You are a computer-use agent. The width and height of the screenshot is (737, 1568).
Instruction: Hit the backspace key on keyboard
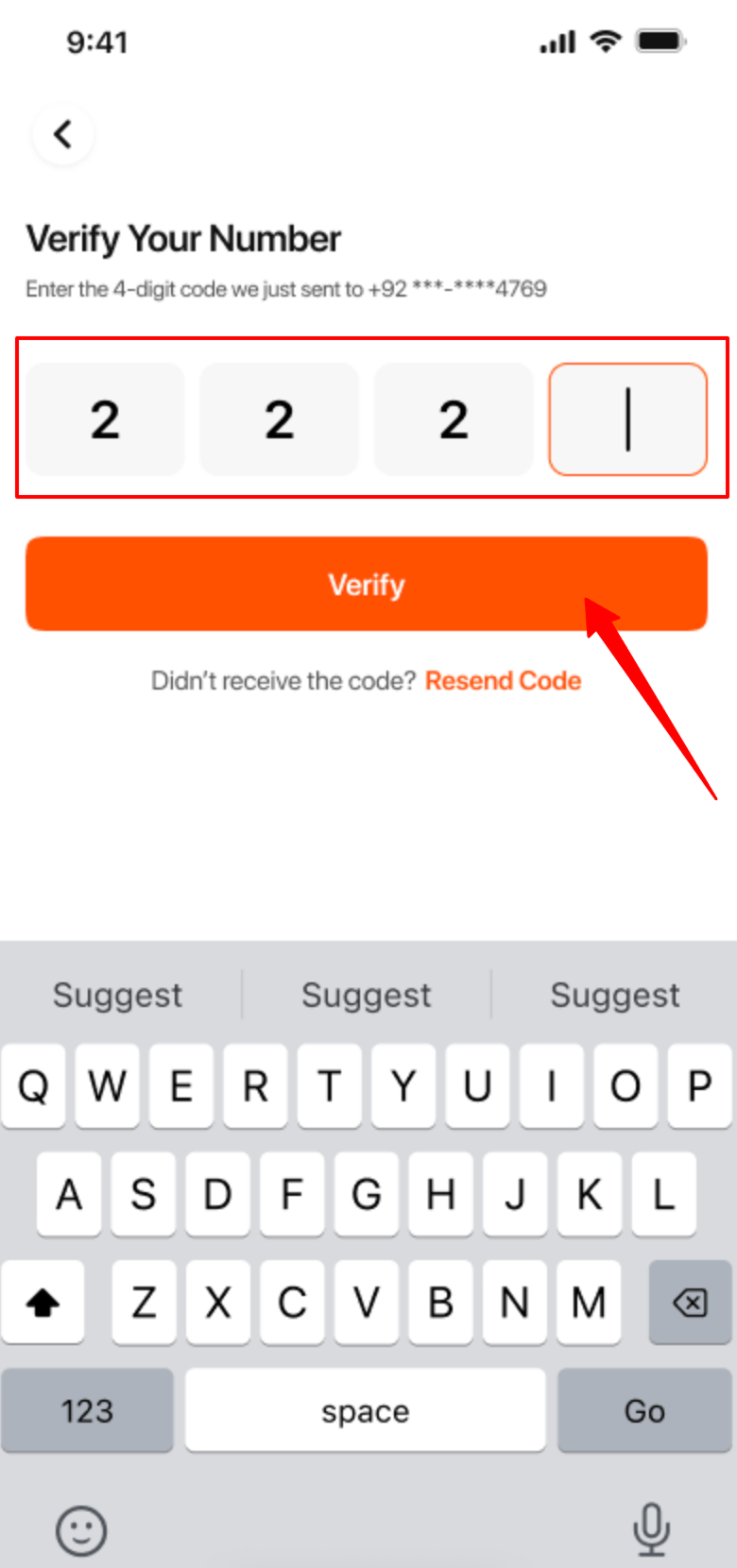691,1303
